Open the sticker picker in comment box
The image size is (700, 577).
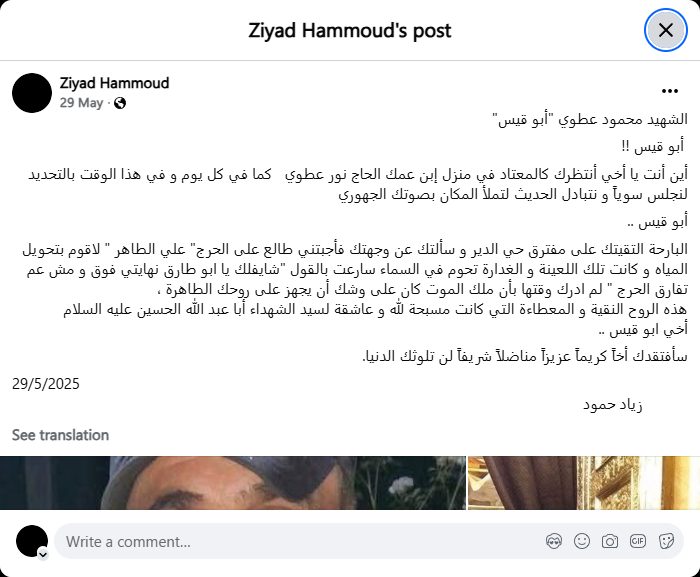pyautogui.click(x=664, y=542)
